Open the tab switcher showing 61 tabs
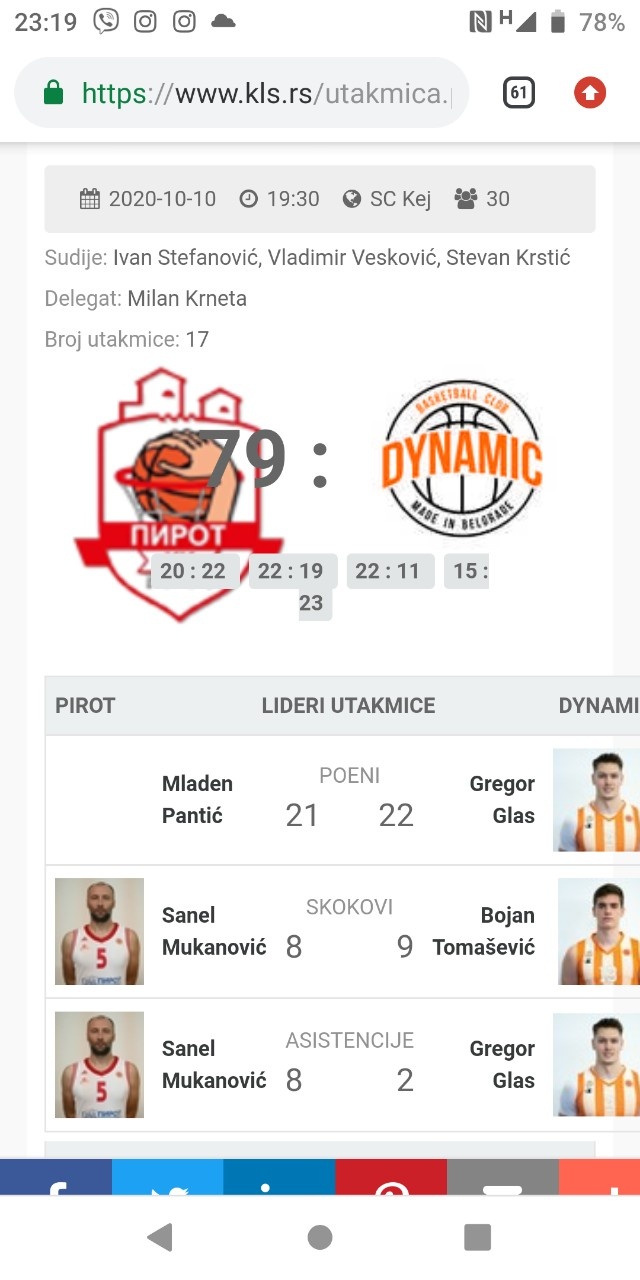This screenshot has height=1280, width=640. click(x=518, y=94)
